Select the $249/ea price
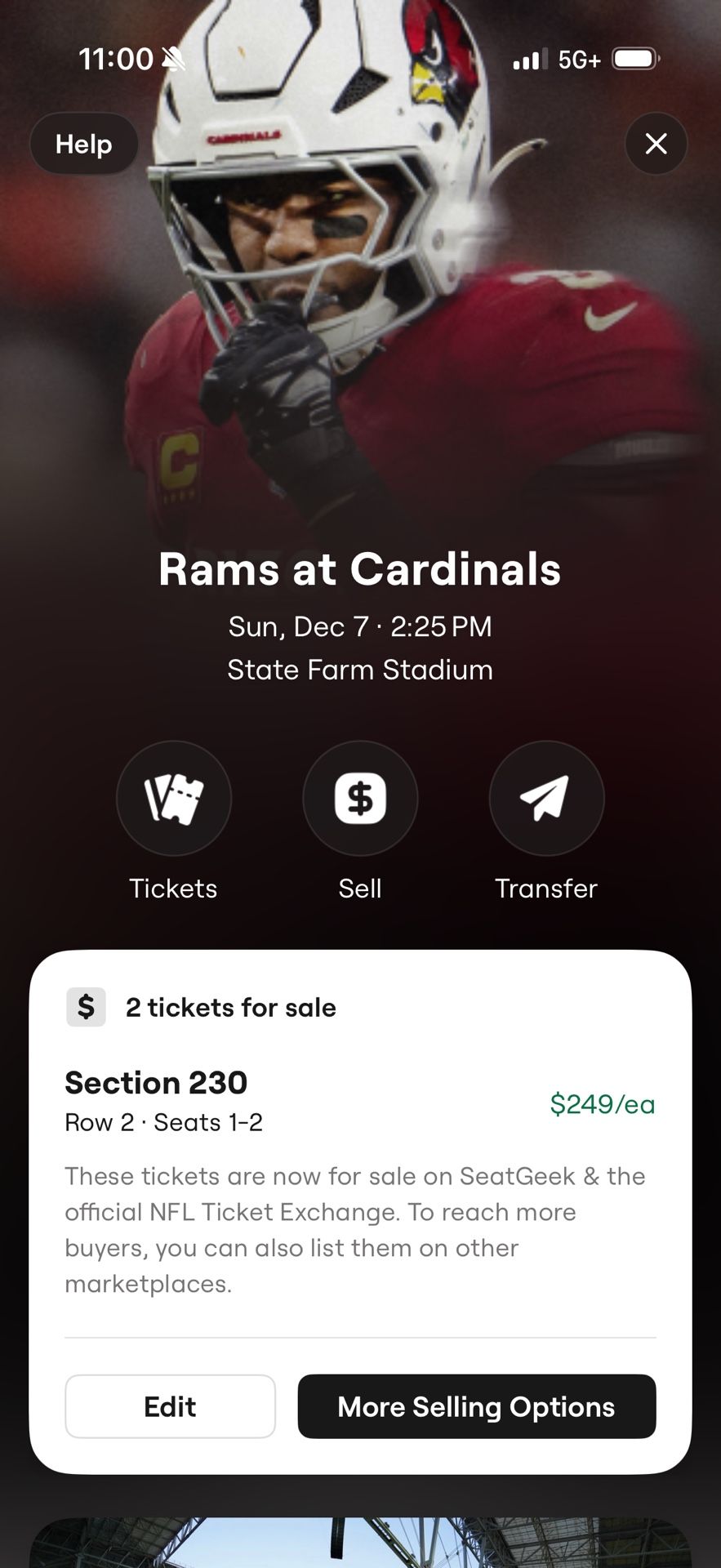Viewport: 721px width, 1568px height. (x=602, y=1104)
